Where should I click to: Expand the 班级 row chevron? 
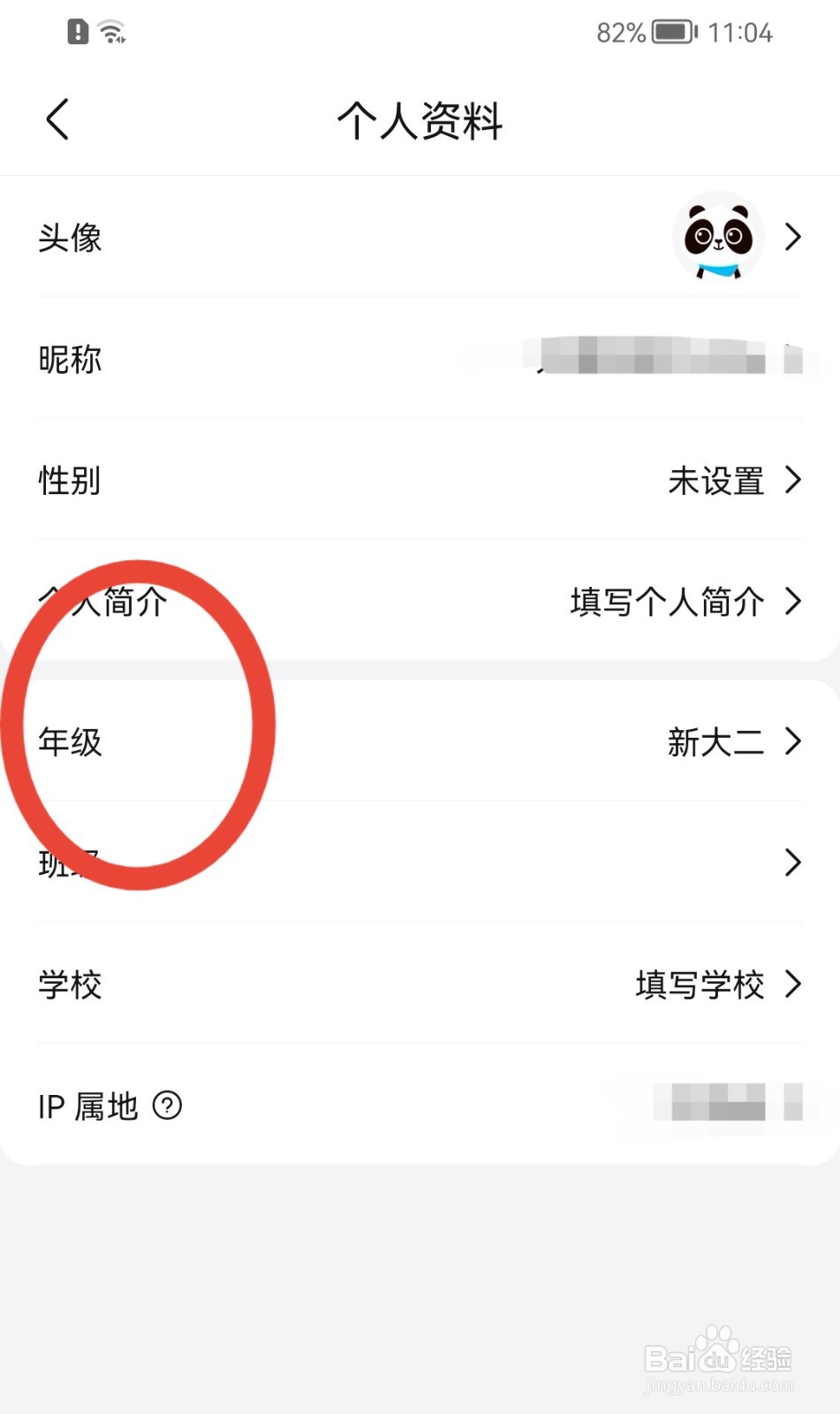point(792,863)
